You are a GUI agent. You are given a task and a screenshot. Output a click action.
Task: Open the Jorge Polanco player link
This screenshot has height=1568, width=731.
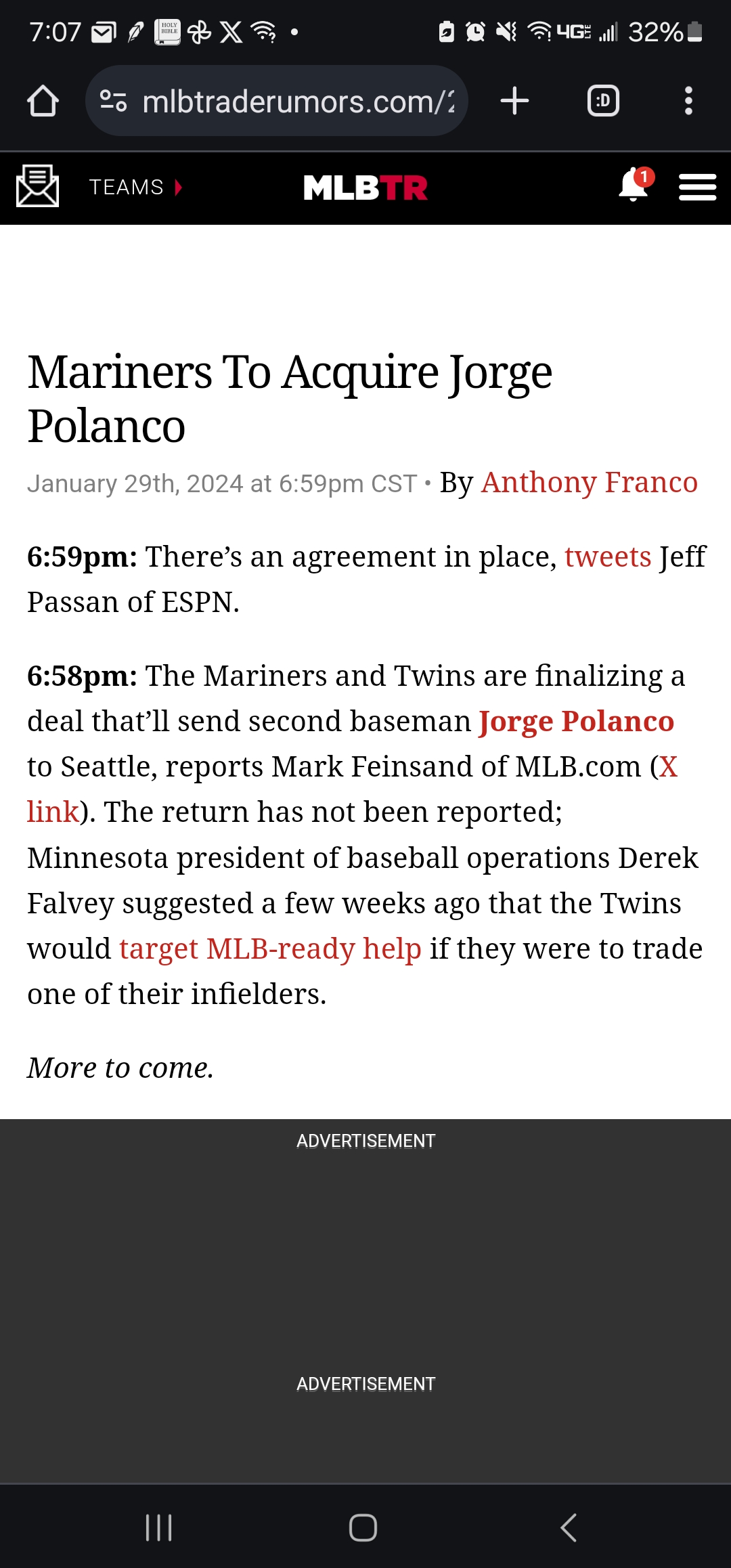(x=576, y=722)
